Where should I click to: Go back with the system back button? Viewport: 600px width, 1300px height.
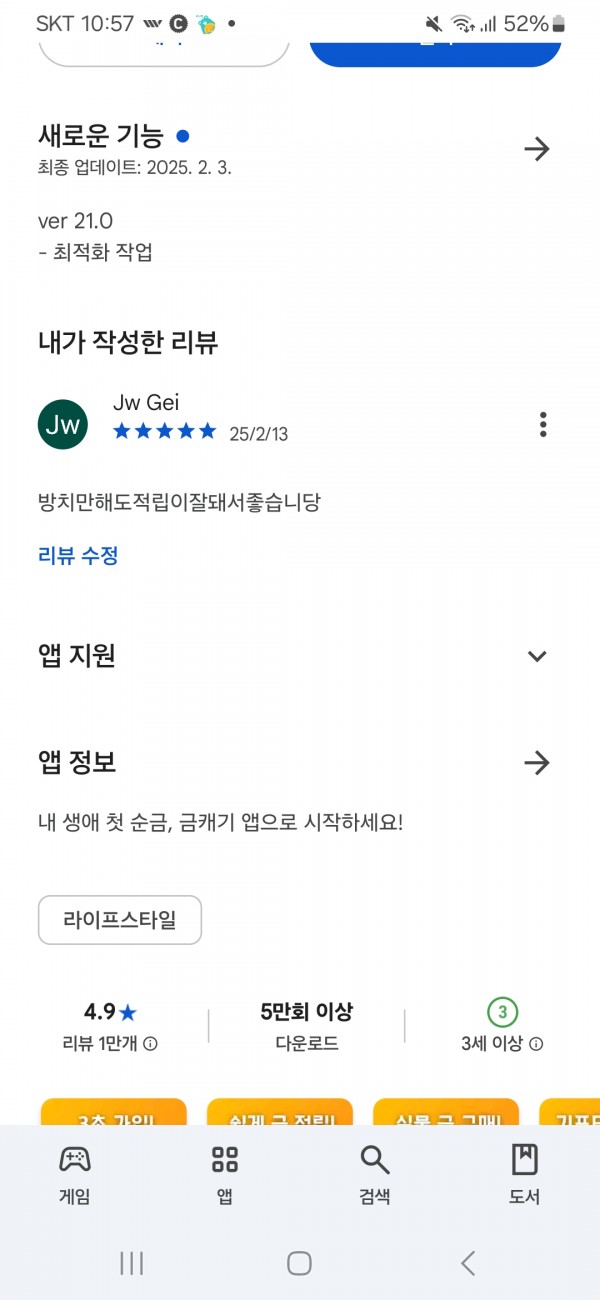point(468,1263)
